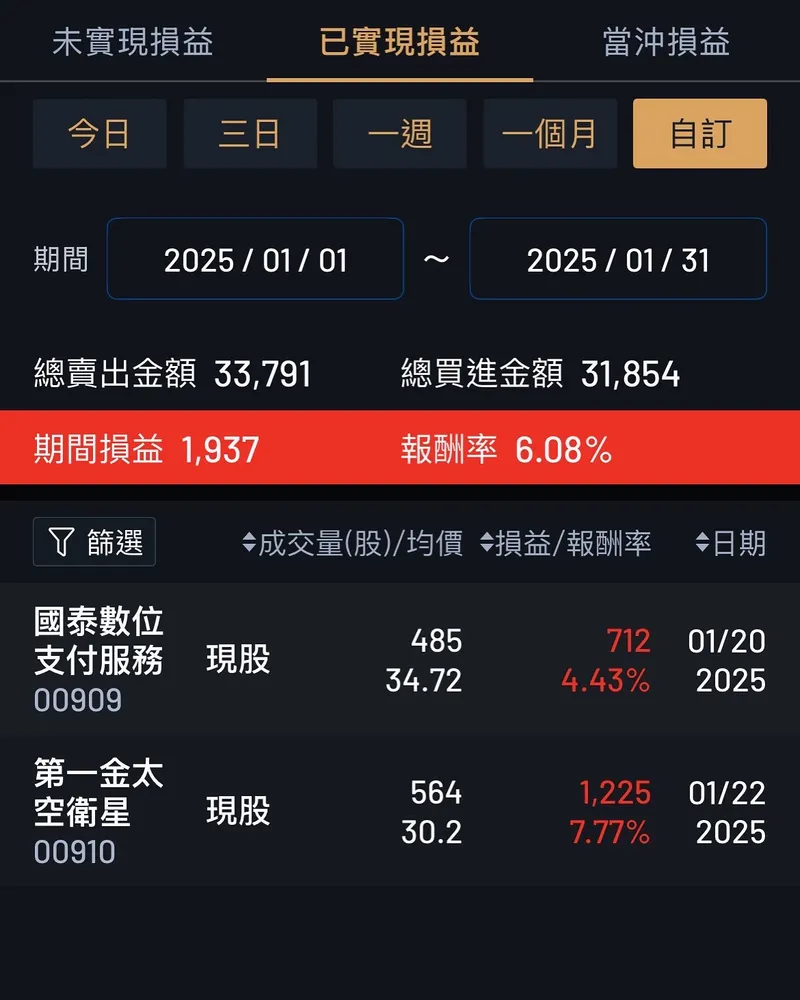Switch to the 未實現損益 tab
Image resolution: width=800 pixels, height=1000 pixels.
[132, 42]
